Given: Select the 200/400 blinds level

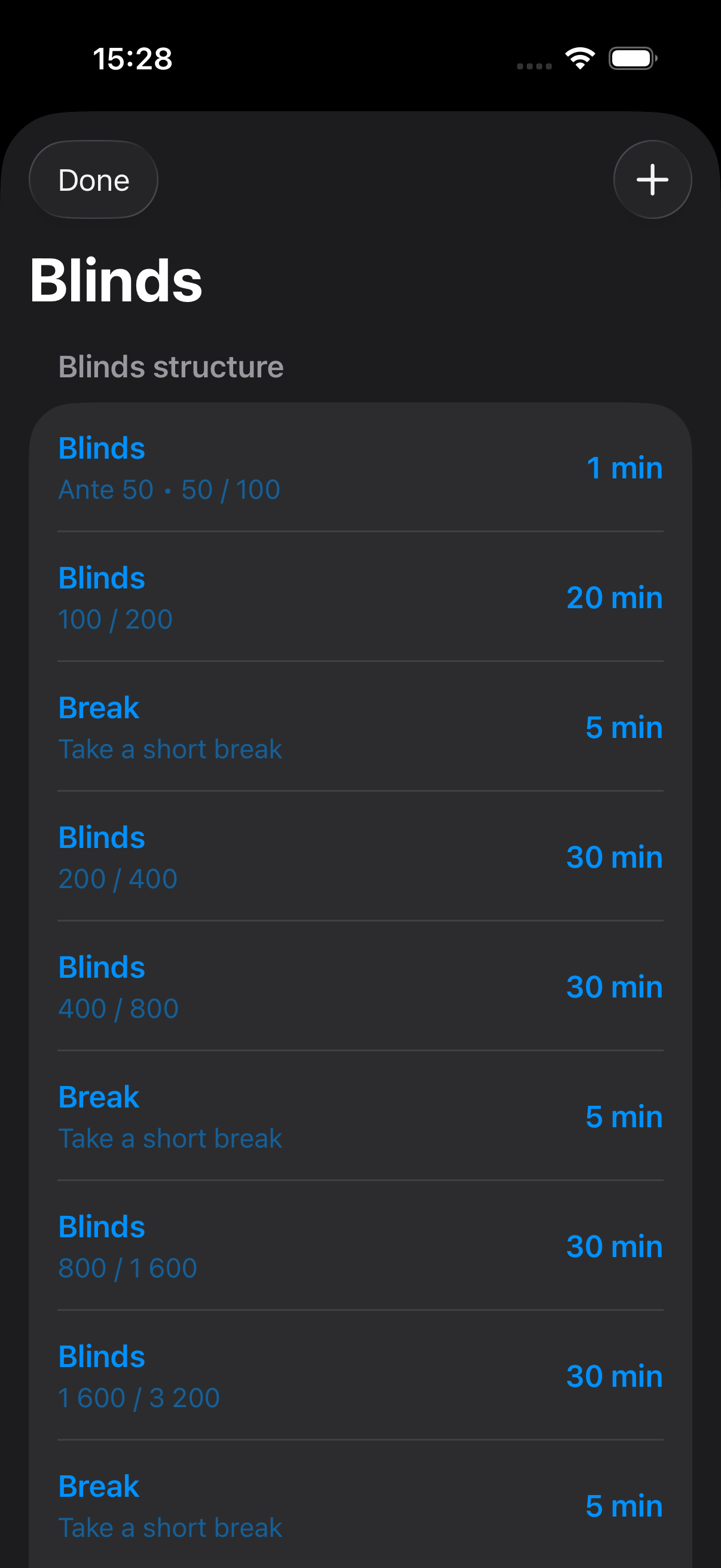Looking at the screenshot, I should [243, 856].
